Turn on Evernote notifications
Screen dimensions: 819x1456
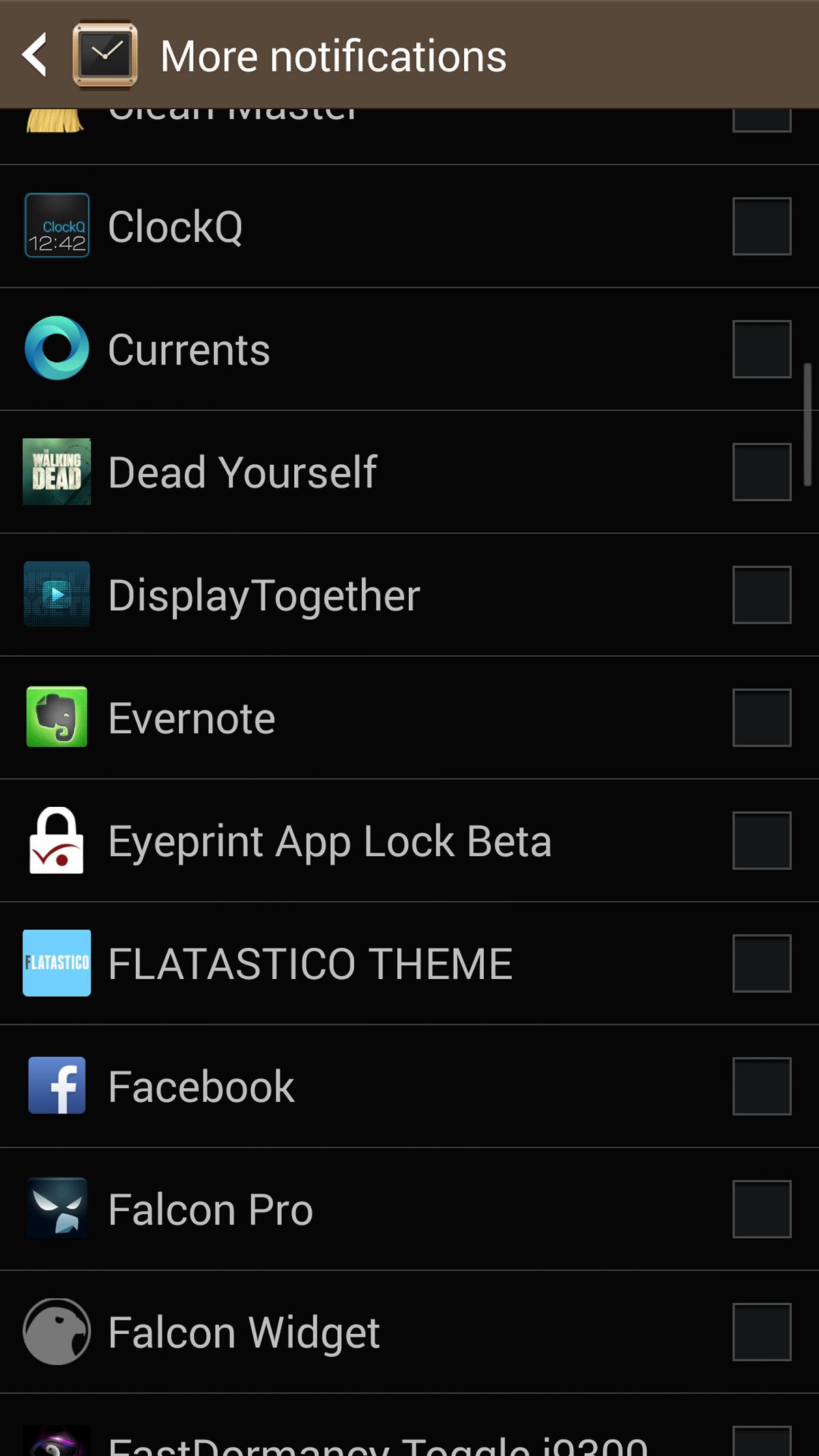point(762,717)
